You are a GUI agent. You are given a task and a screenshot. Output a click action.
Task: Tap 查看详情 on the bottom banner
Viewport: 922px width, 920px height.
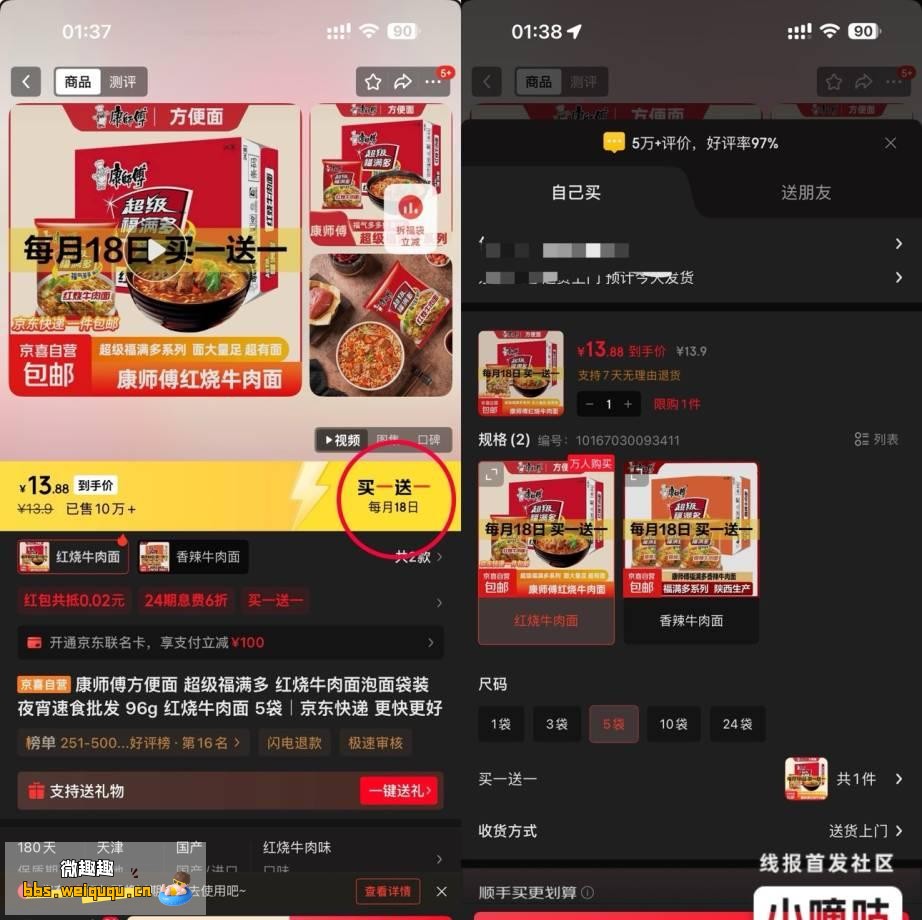387,891
